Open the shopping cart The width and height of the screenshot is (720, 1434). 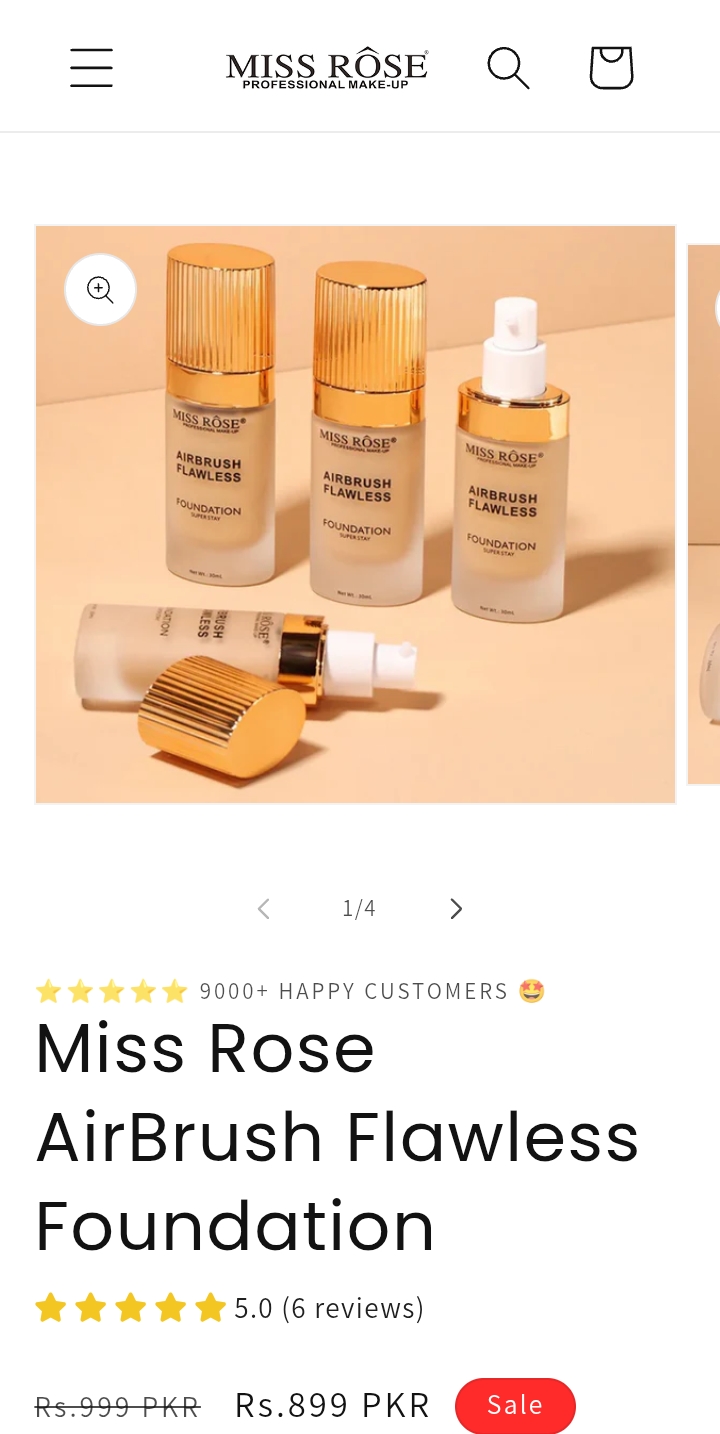pos(611,68)
